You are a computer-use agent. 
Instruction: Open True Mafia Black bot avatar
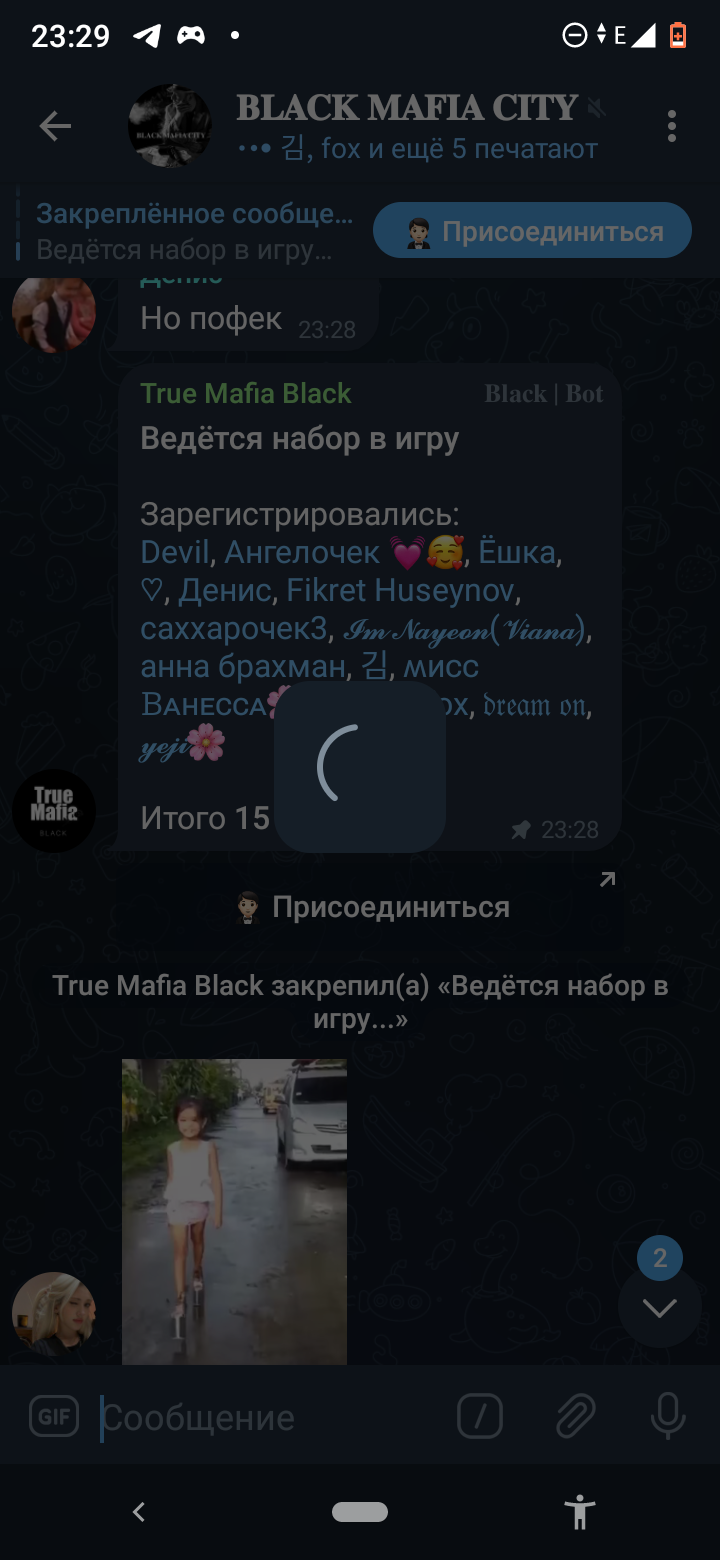pyautogui.click(x=54, y=811)
